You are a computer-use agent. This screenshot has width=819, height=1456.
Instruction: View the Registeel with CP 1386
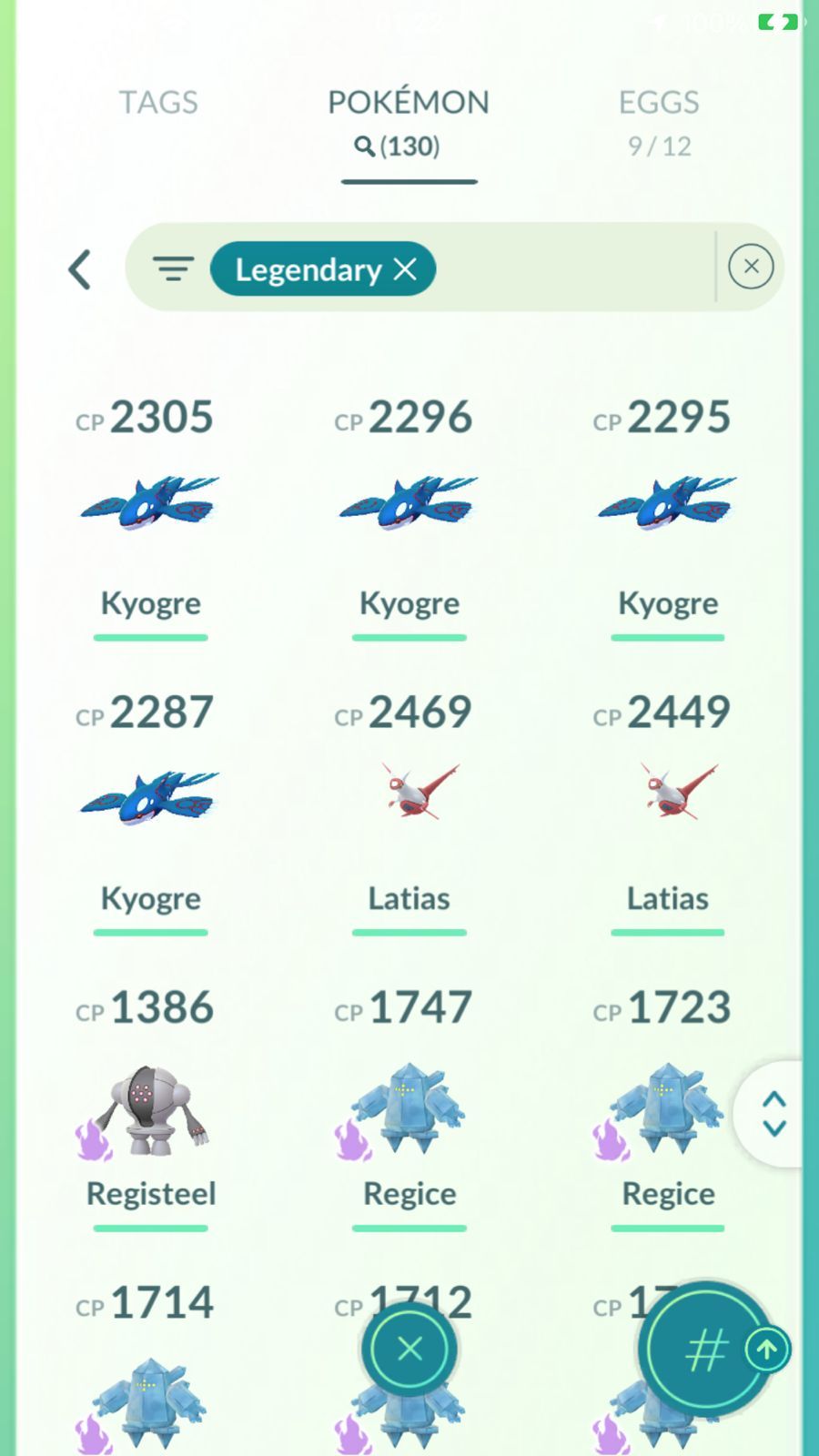150,1110
